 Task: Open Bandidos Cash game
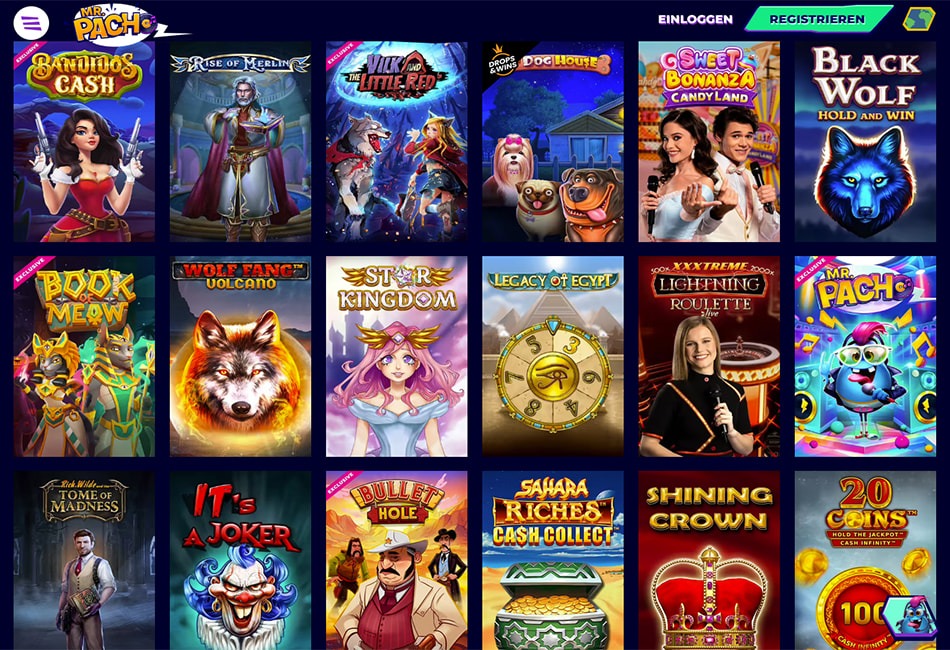point(84,141)
